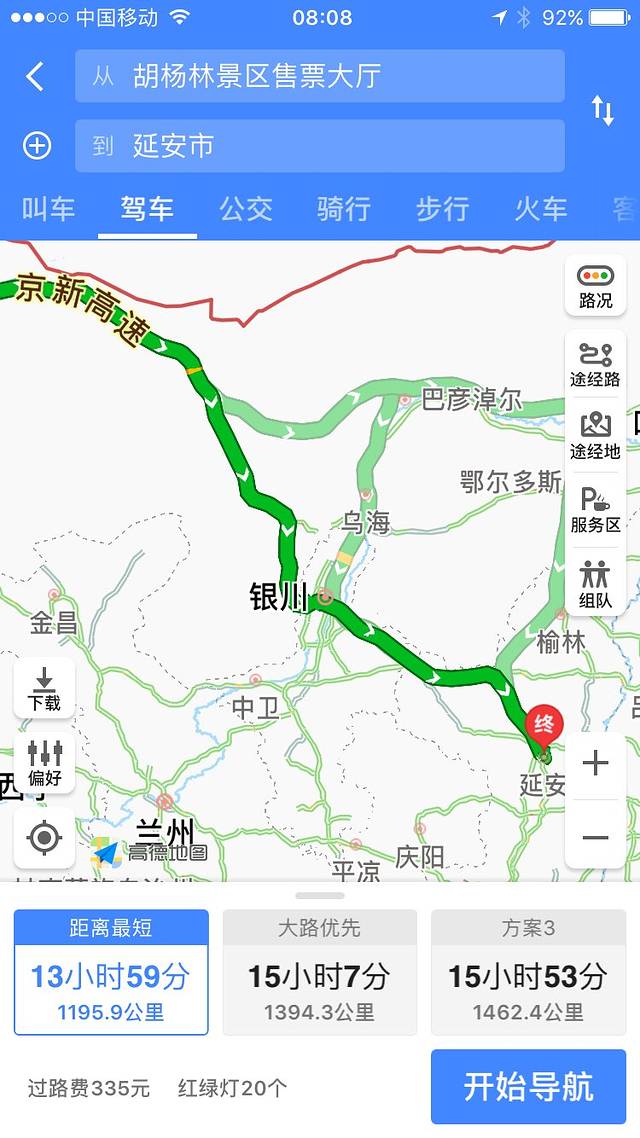Toggle the 路况 traffic layer
This screenshot has height=1138, width=640.
(x=595, y=286)
